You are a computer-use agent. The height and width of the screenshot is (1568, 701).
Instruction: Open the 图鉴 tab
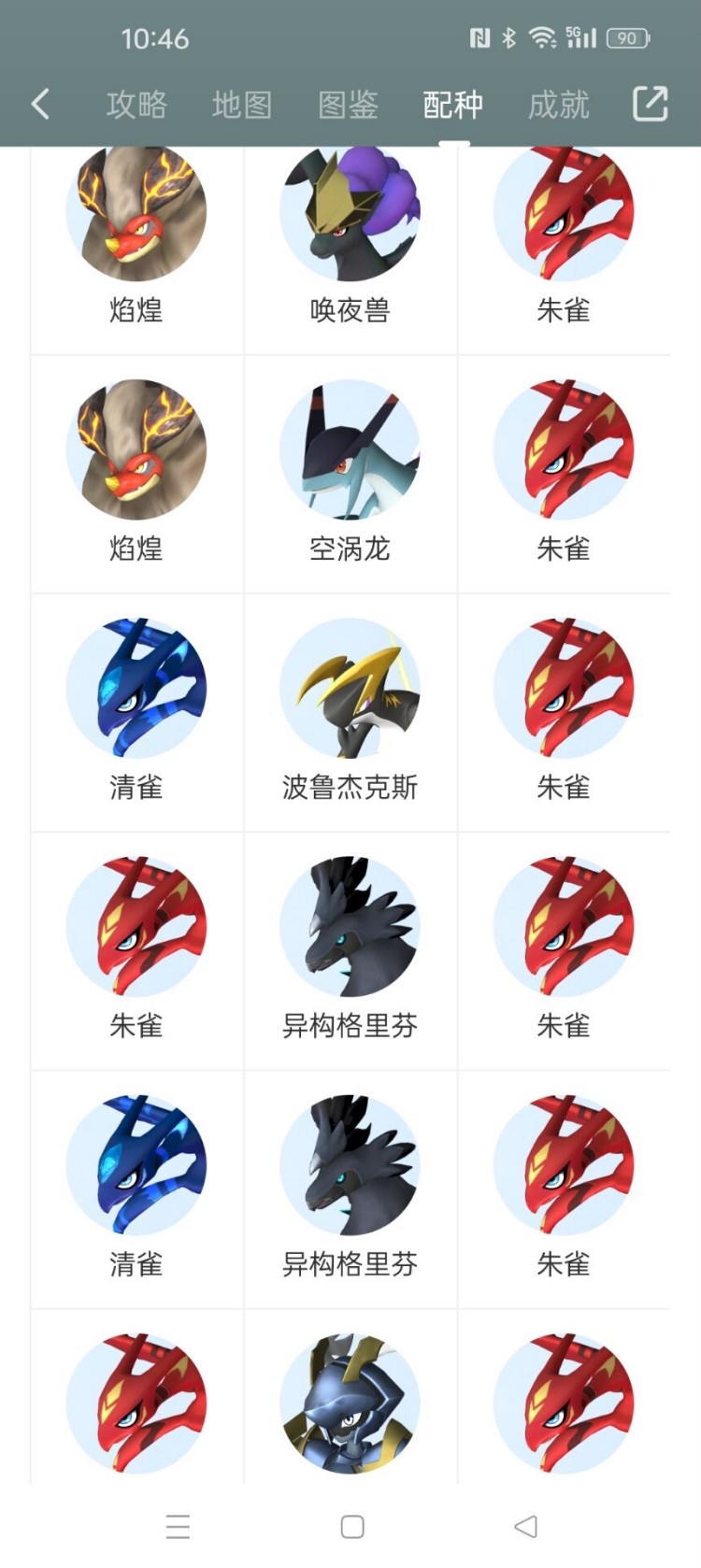tap(348, 105)
